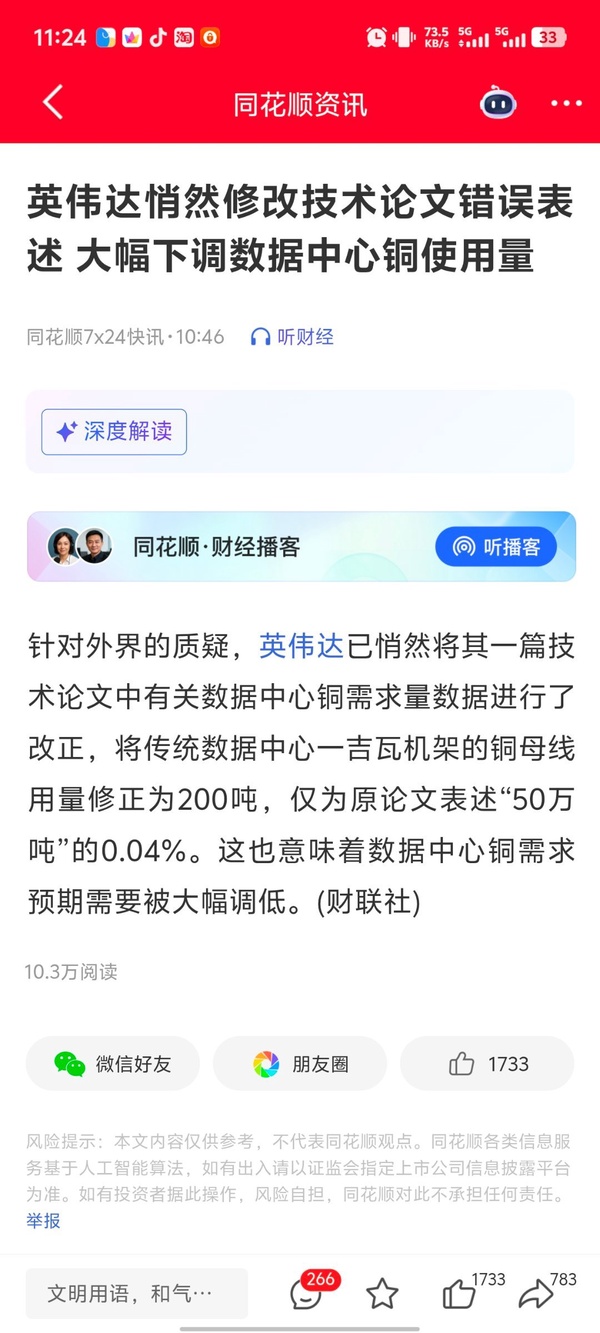Like the article via 1733 button
The width and height of the screenshot is (600, 1333).
point(488,1063)
